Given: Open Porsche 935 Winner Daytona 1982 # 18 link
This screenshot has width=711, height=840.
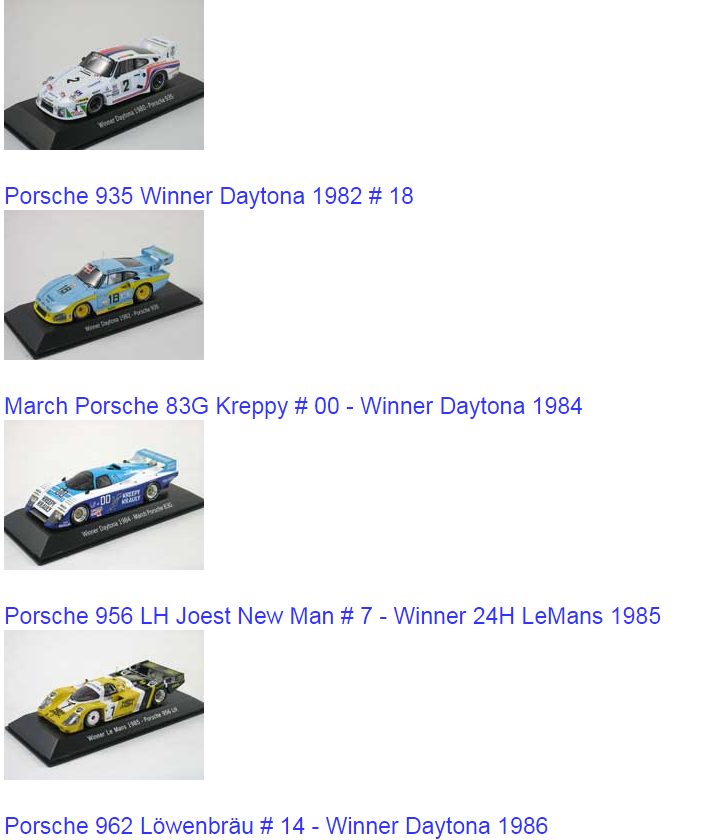Looking at the screenshot, I should [208, 196].
